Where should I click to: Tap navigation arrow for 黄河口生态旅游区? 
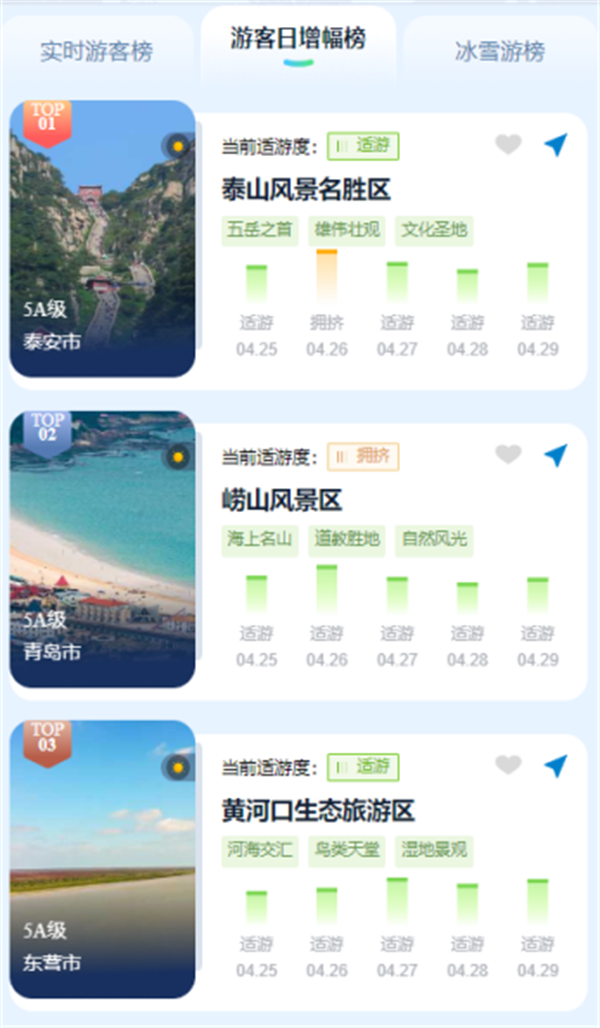pyautogui.click(x=556, y=766)
